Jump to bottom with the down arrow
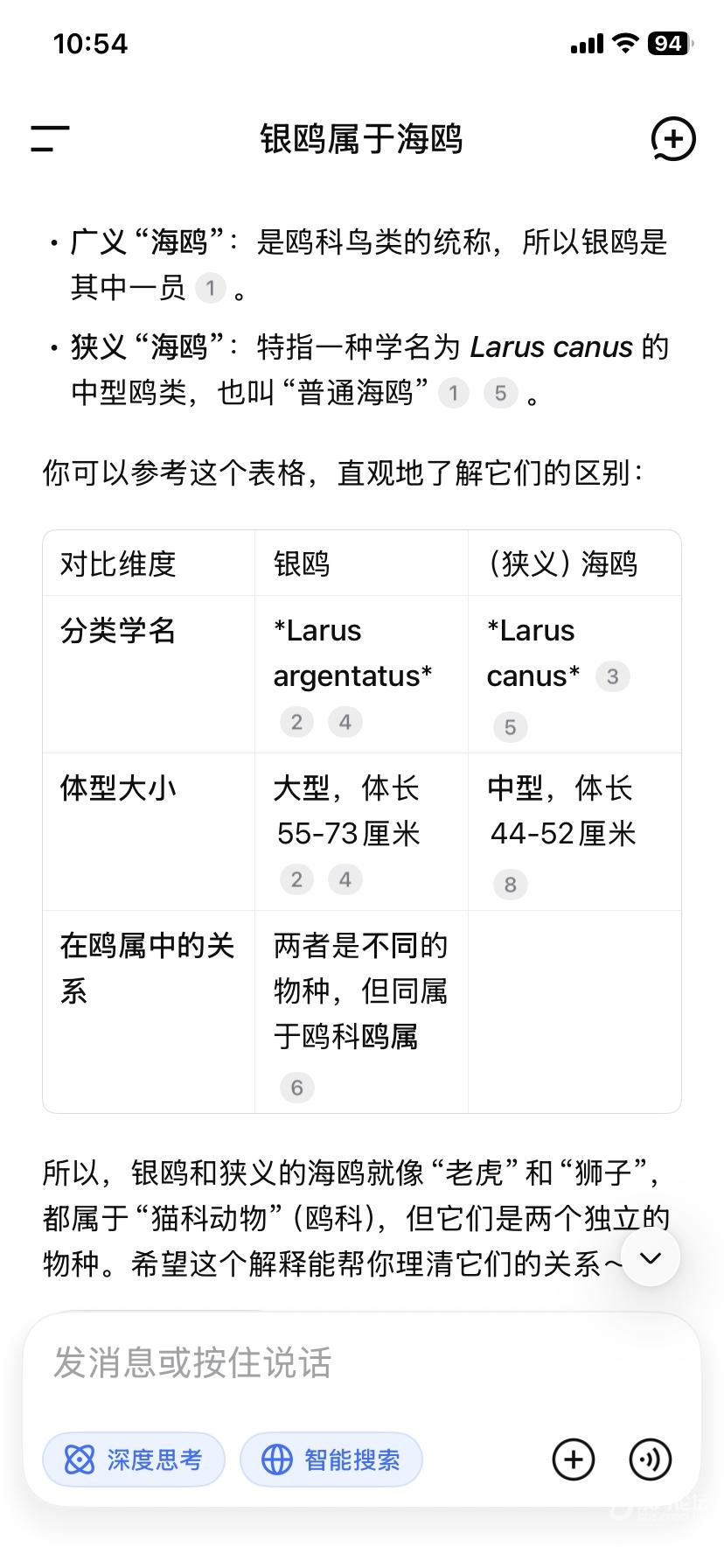The height and width of the screenshot is (1568, 724). (x=651, y=1258)
